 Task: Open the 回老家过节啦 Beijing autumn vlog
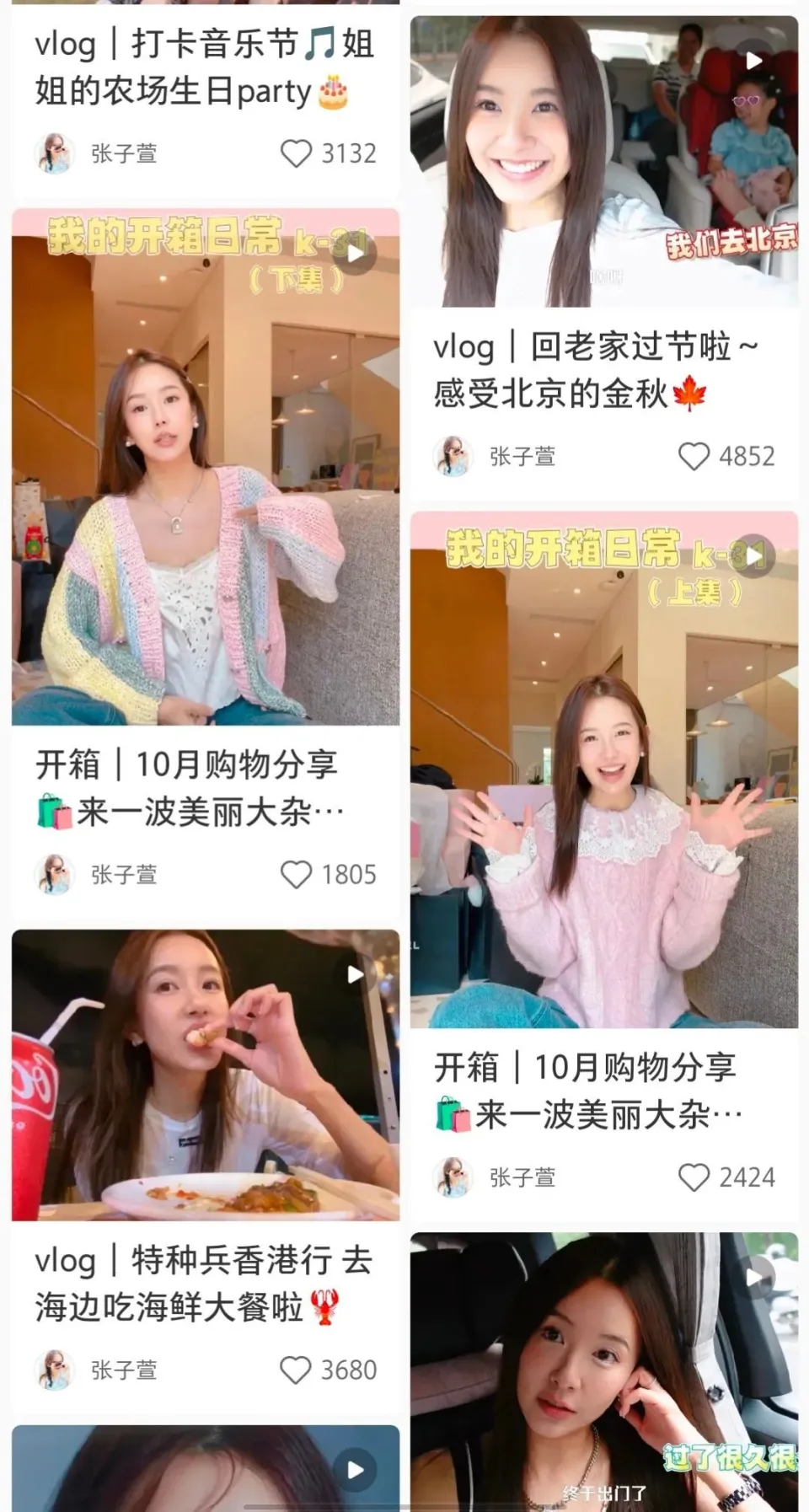[x=603, y=162]
